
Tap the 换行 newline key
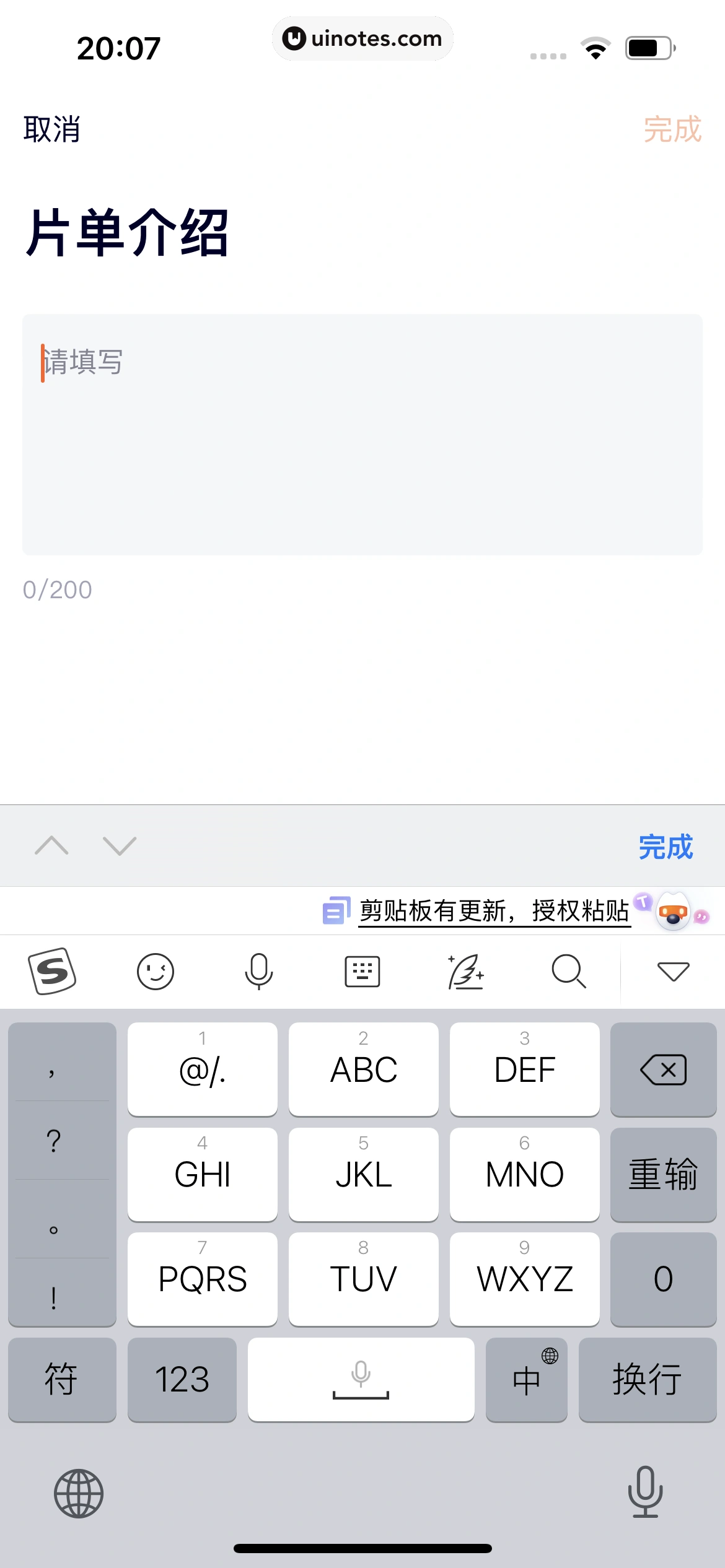[647, 1380]
